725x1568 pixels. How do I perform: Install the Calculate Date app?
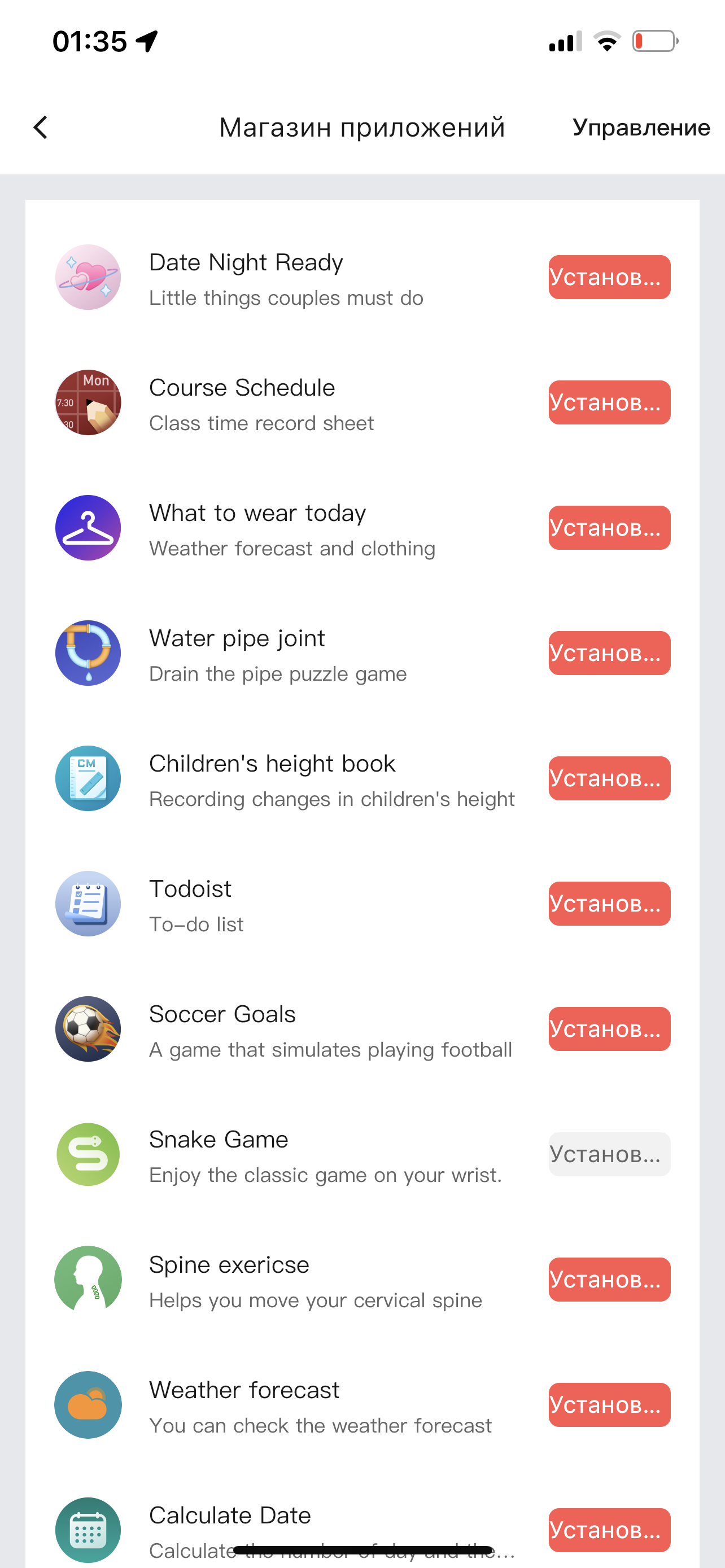pos(609,1530)
